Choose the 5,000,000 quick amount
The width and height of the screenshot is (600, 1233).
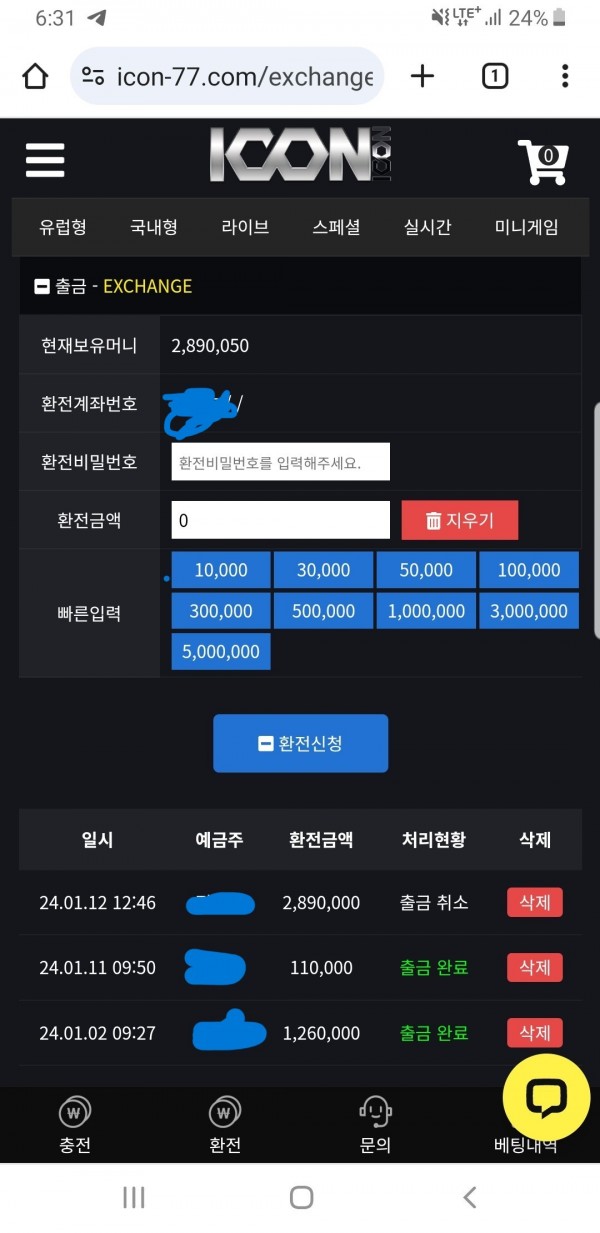click(x=221, y=652)
